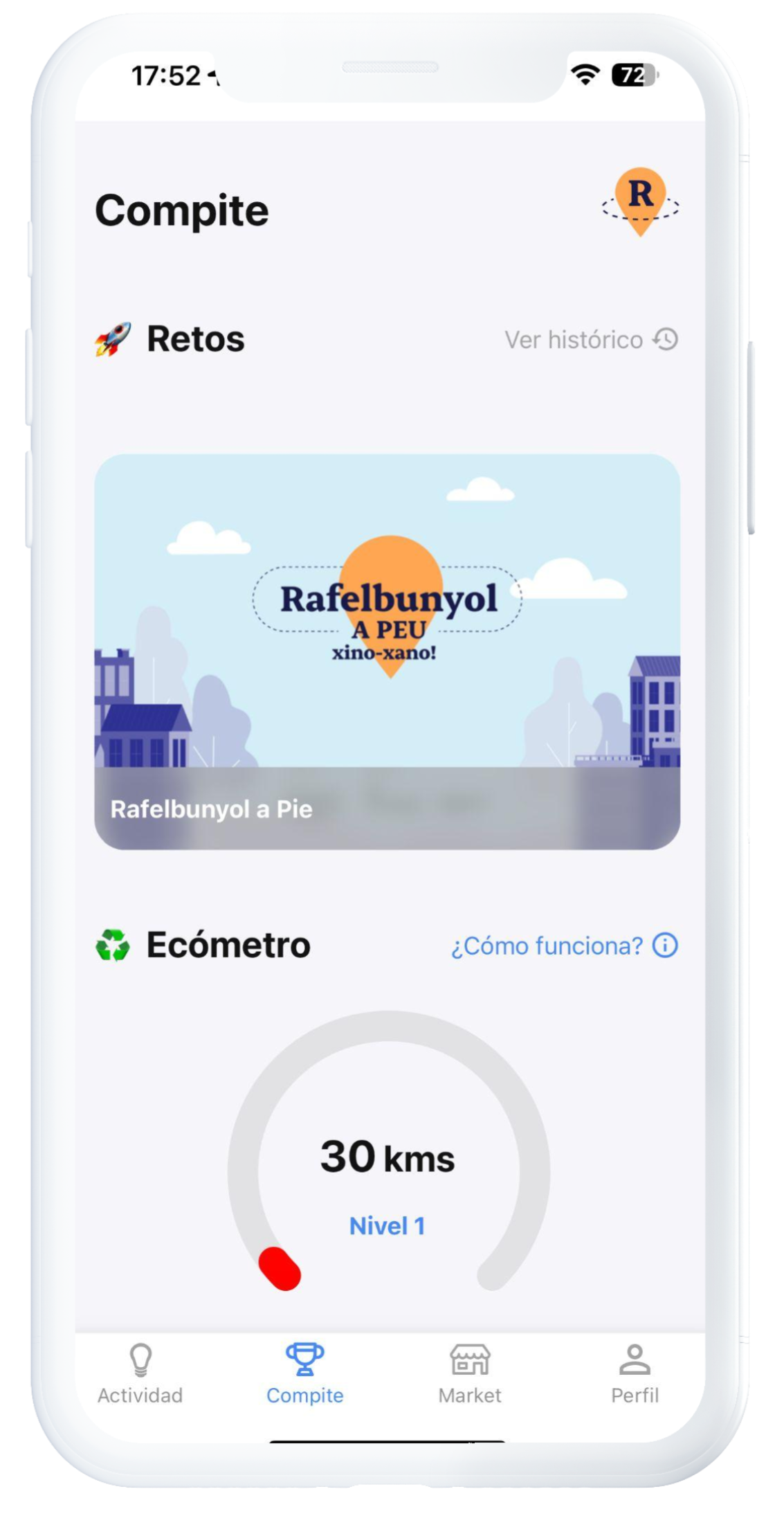Screen dimensions: 784x1516
Task: Open Ver histórico challenge history
Action: pos(591,339)
